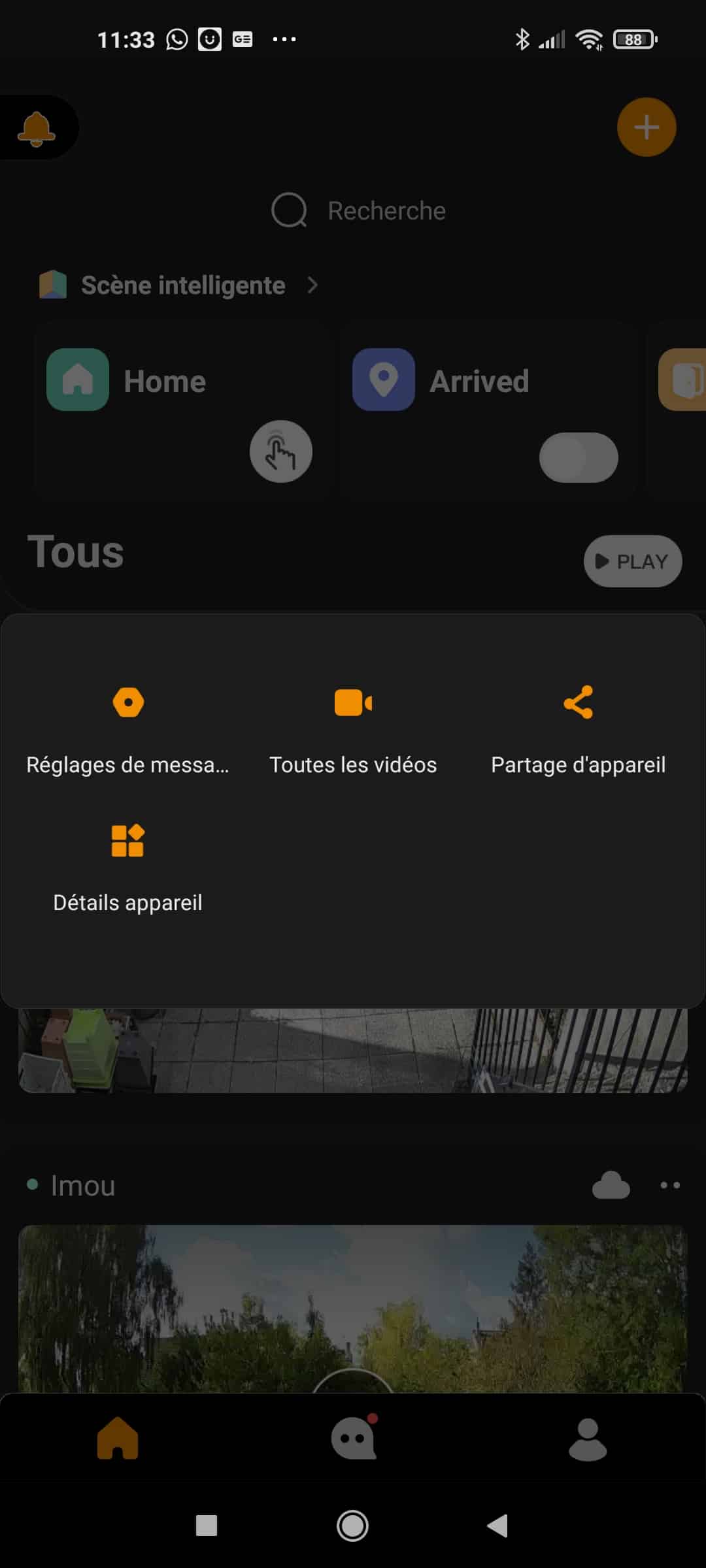Tap the orange plus add button
Viewport: 706px width, 1568px height.
[647, 127]
